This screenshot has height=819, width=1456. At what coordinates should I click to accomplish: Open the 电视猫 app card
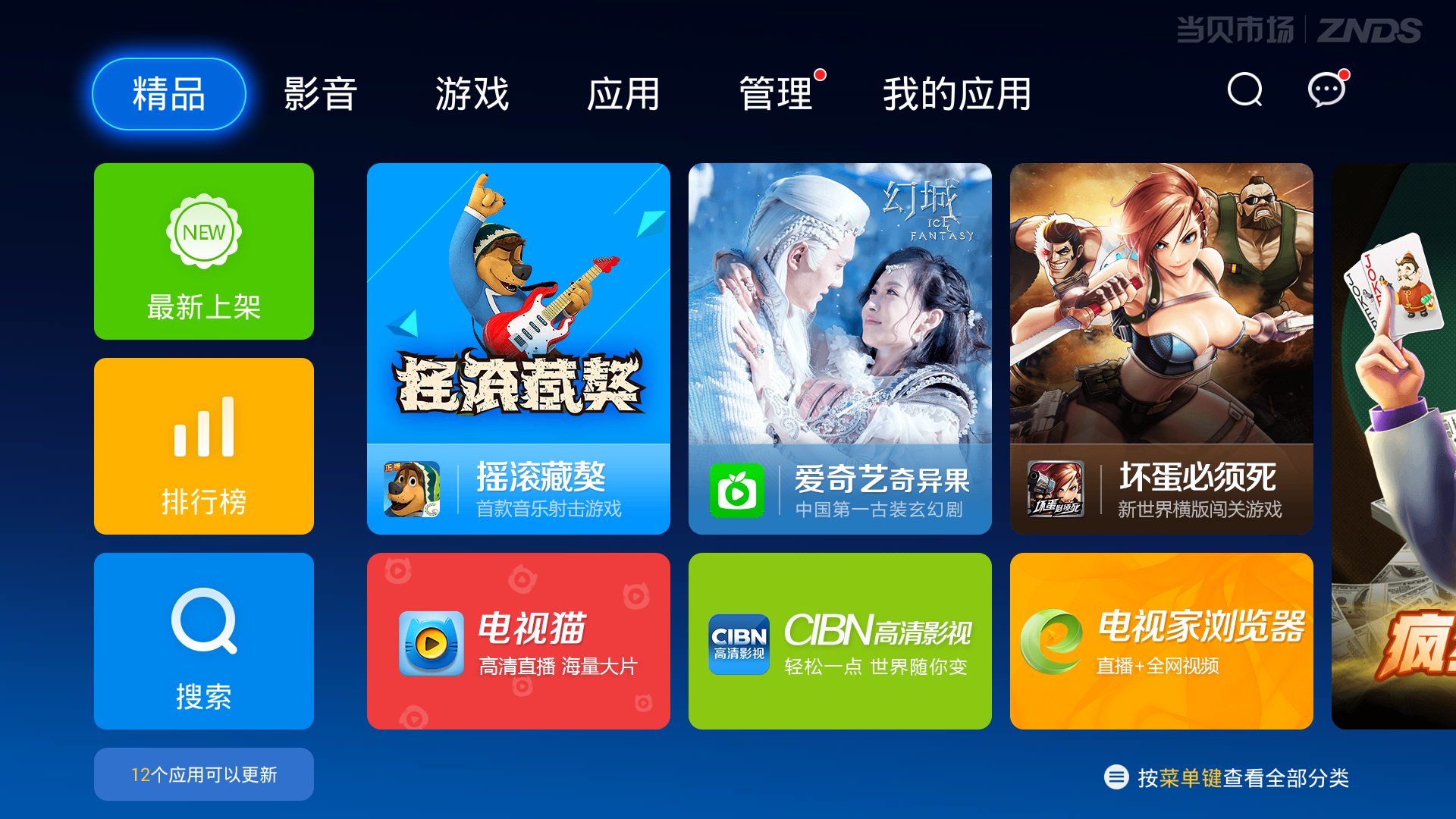[x=519, y=641]
